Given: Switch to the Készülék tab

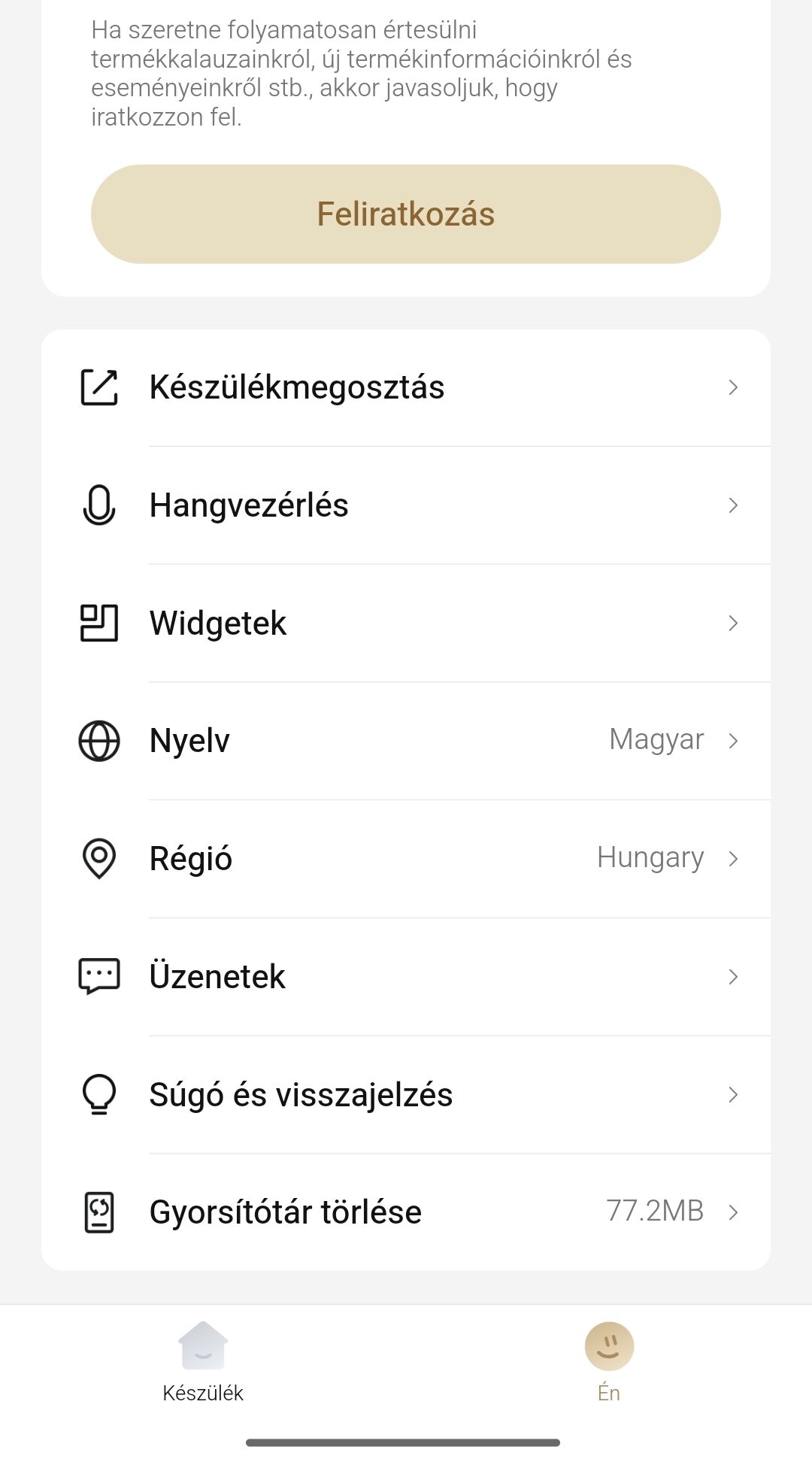Looking at the screenshot, I should [x=203, y=1363].
